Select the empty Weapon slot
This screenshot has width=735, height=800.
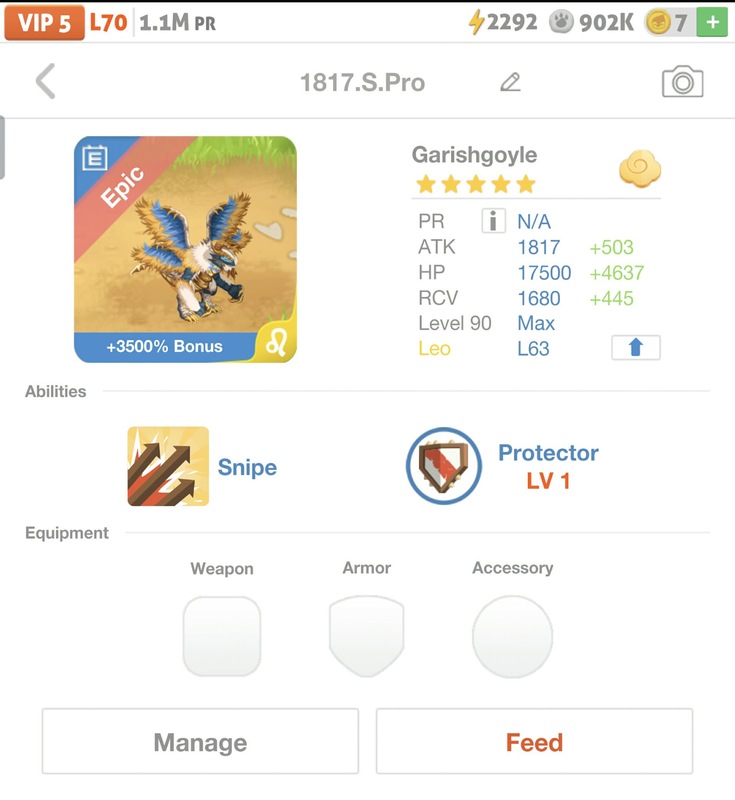coord(222,636)
